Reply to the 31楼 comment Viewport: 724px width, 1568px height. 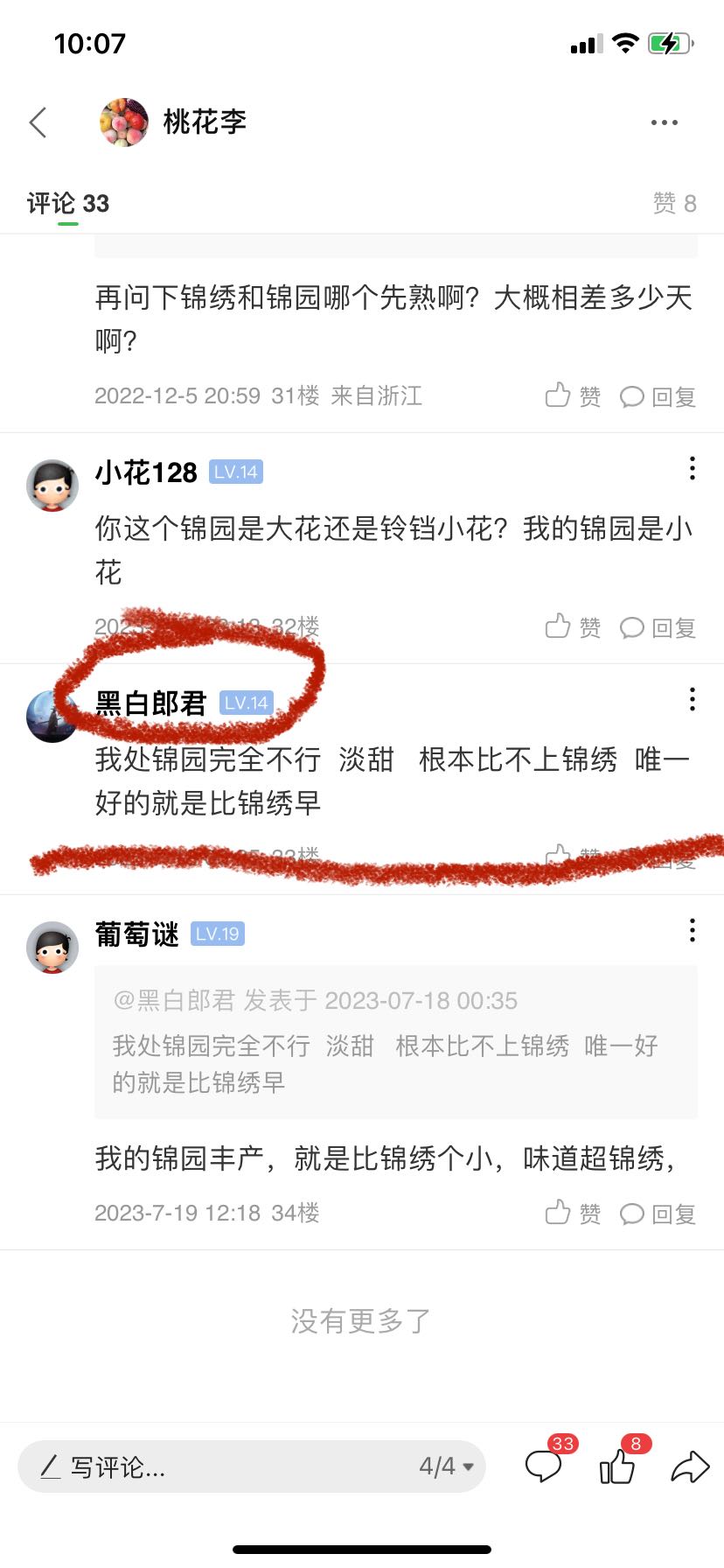pyautogui.click(x=658, y=396)
